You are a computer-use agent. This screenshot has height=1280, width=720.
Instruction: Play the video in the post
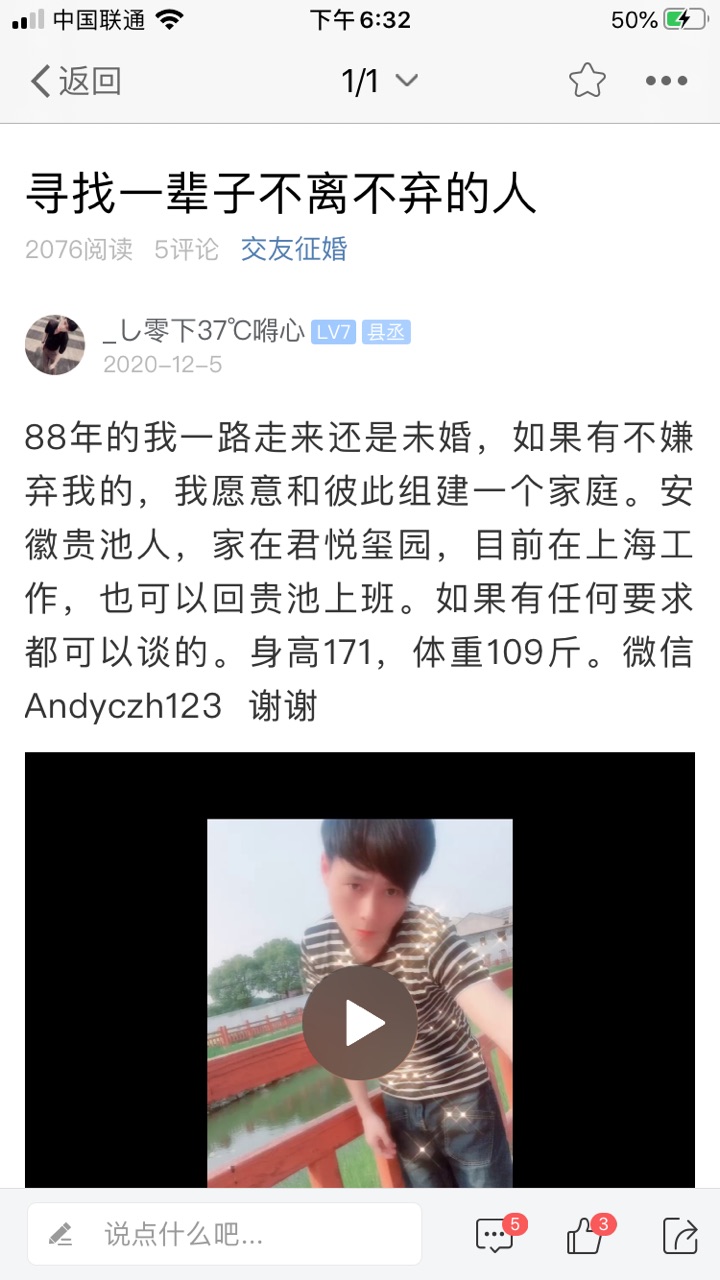point(359,1023)
